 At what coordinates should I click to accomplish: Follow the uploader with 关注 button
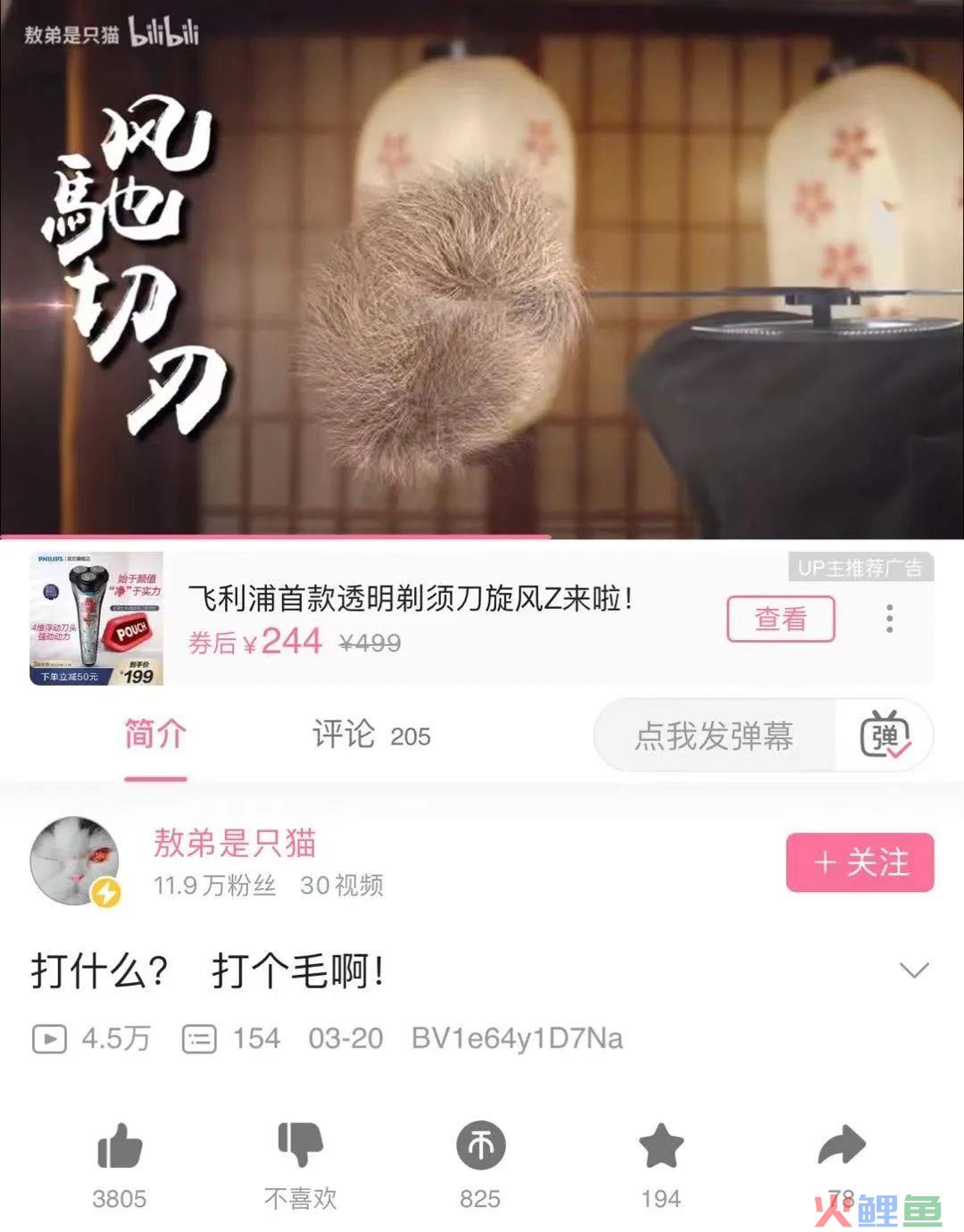[860, 862]
